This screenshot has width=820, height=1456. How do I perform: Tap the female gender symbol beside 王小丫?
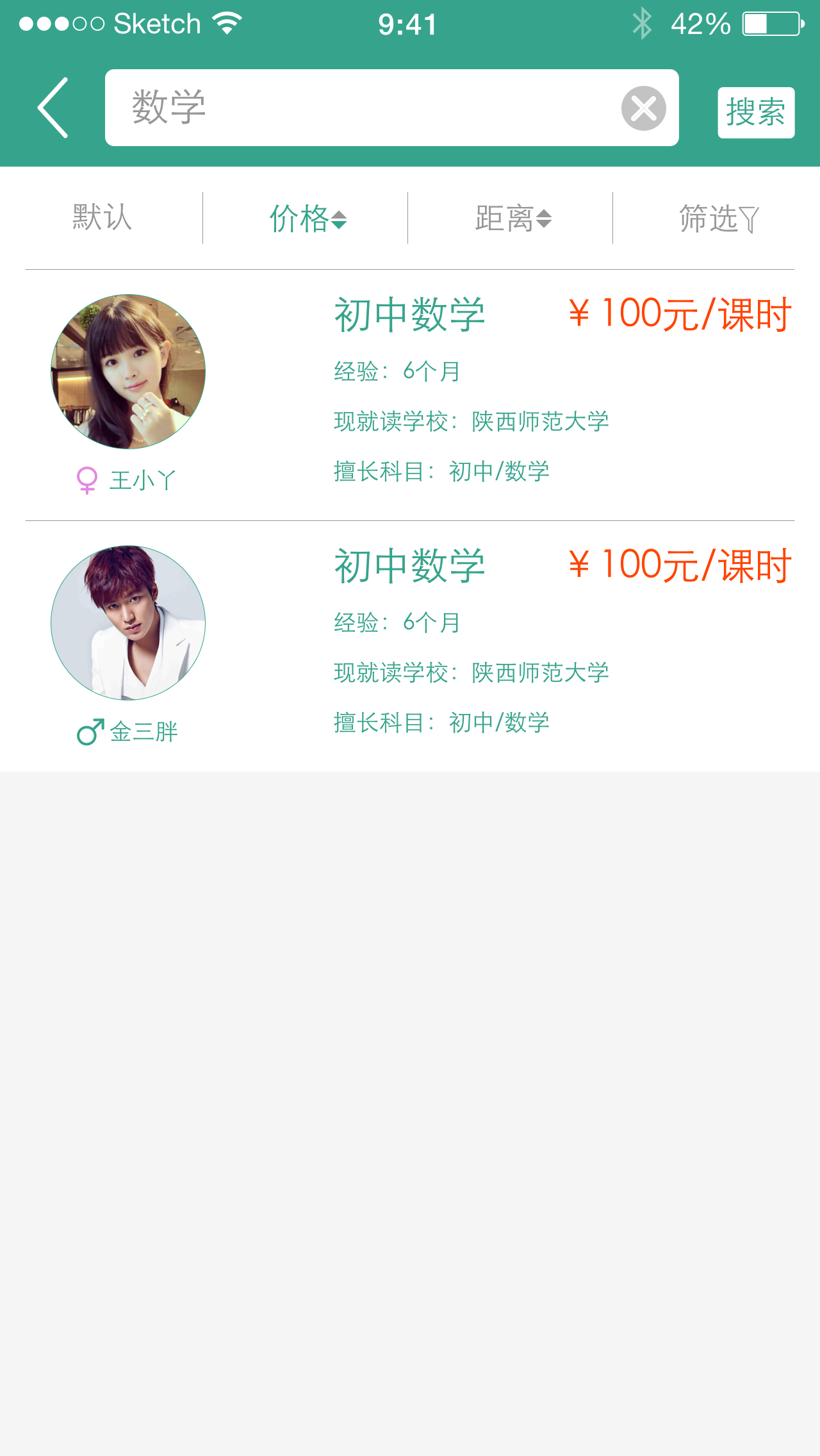tap(87, 479)
